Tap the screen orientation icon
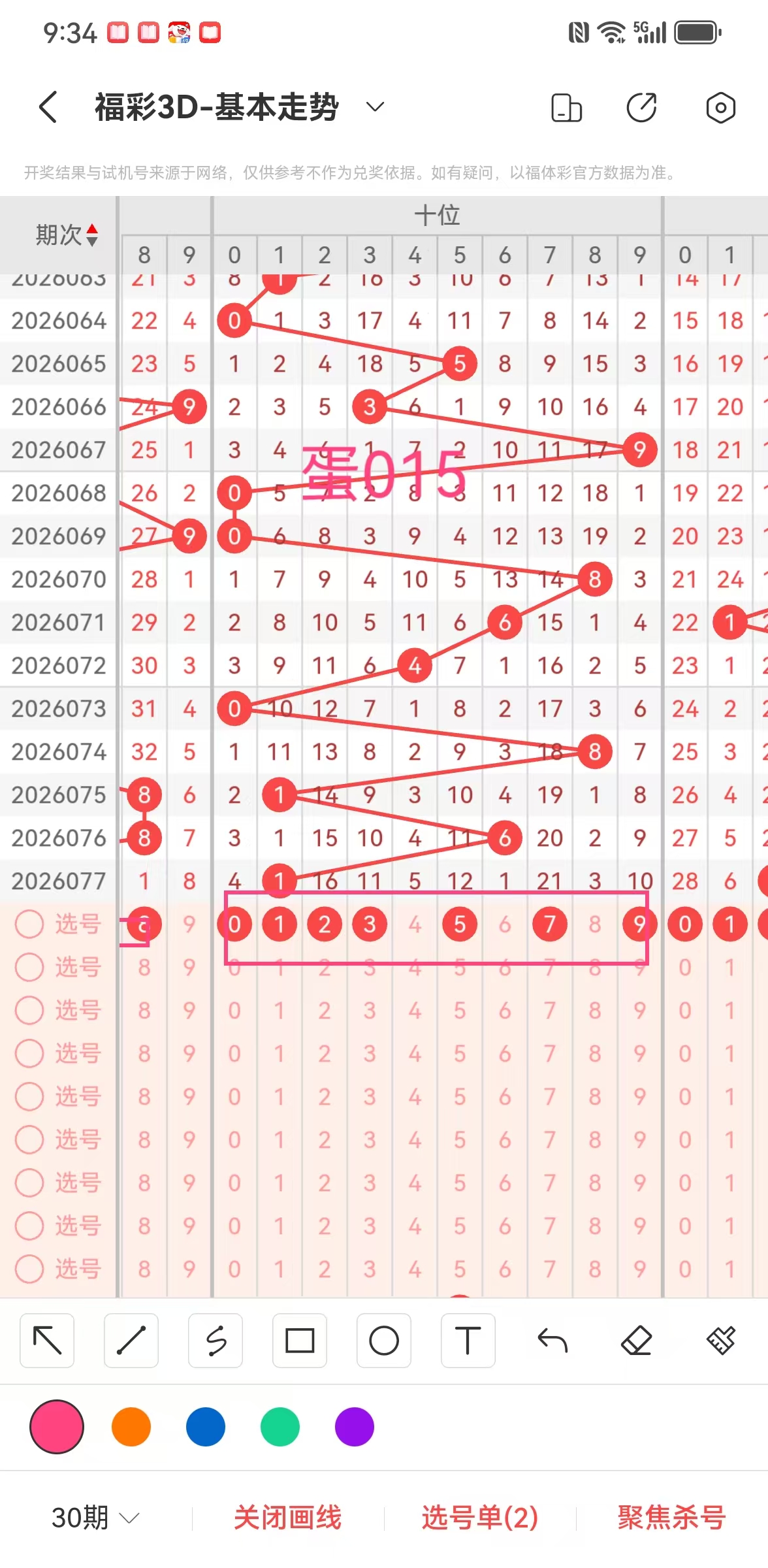The image size is (768, 1568). tap(566, 108)
